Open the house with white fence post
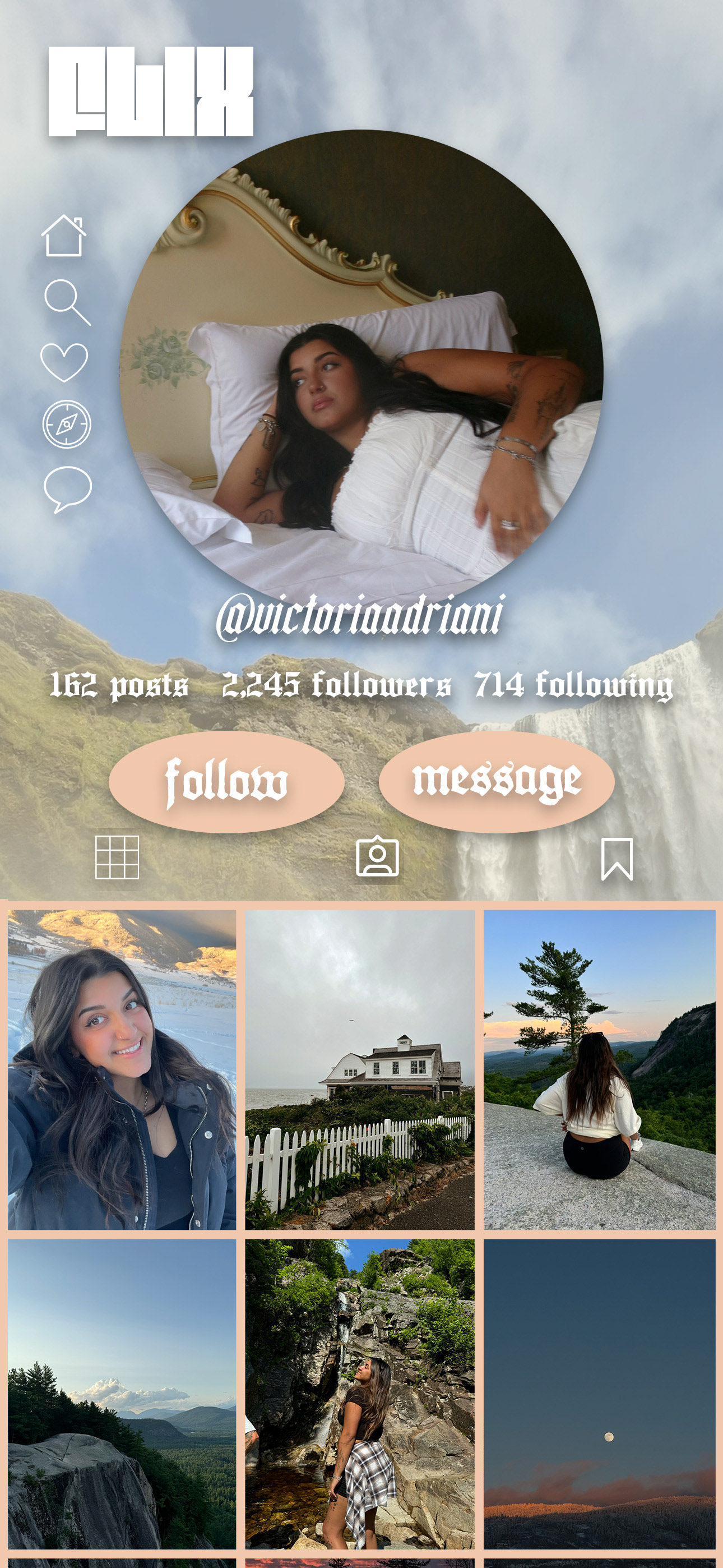723x1568 pixels. click(360, 1069)
